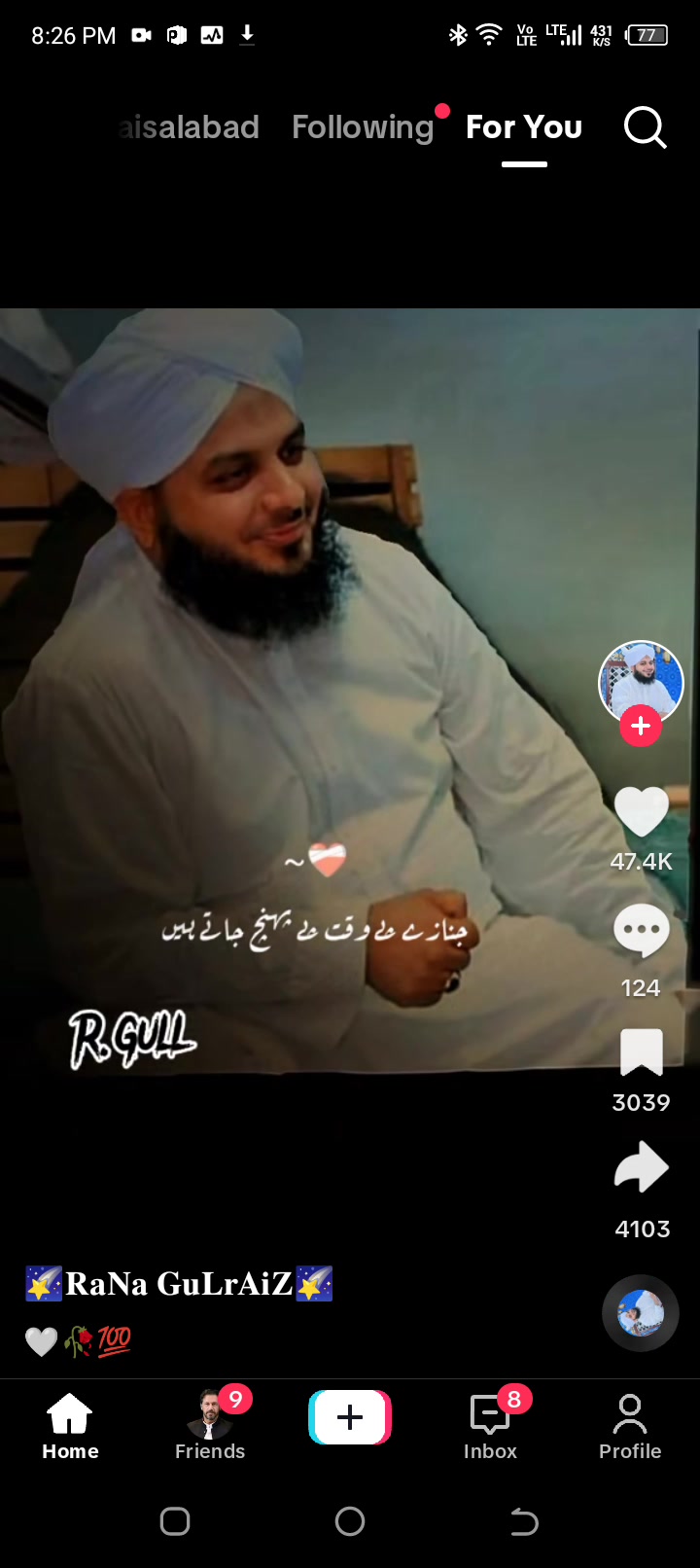
Task: Follow the creator with the plus badge
Action: pyautogui.click(x=641, y=726)
